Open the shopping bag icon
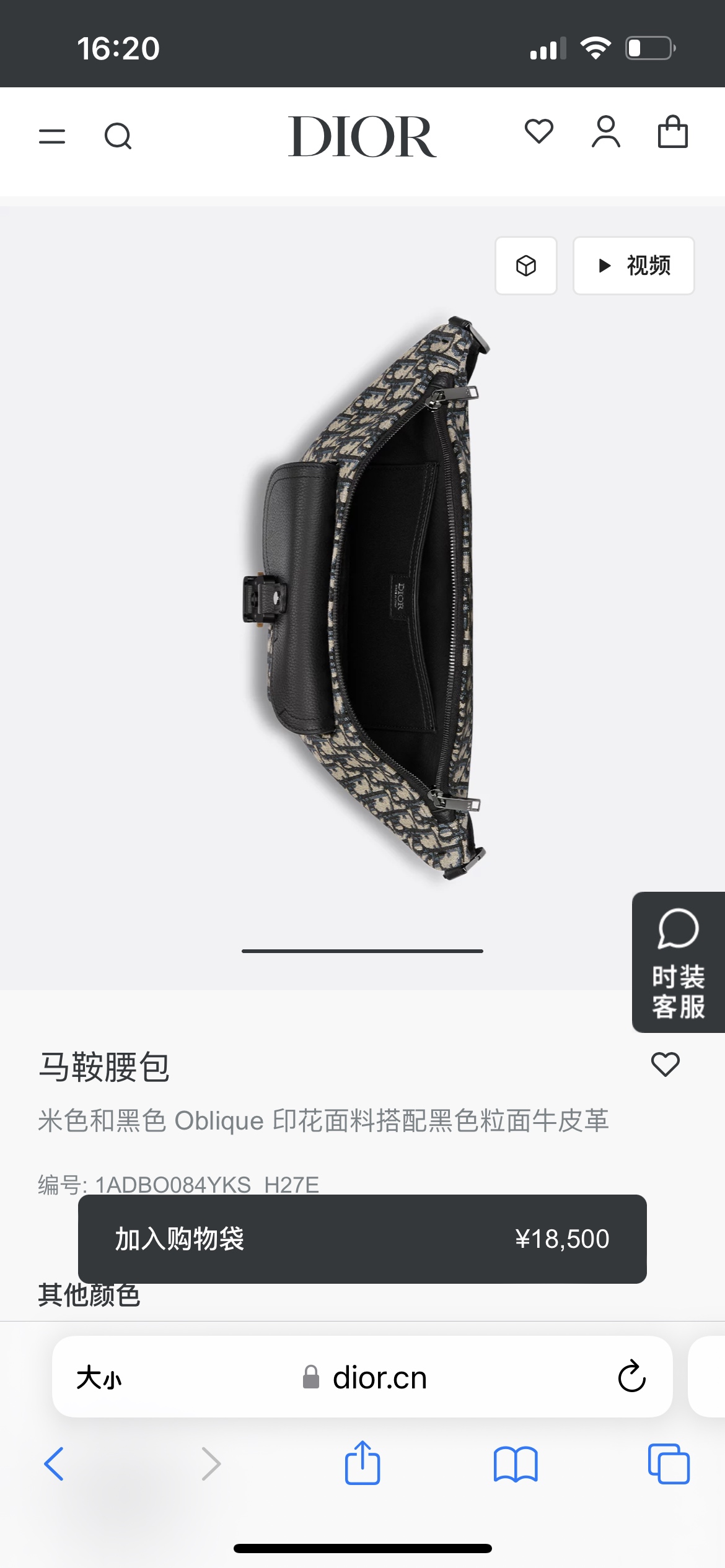The image size is (725, 1568). (673, 132)
